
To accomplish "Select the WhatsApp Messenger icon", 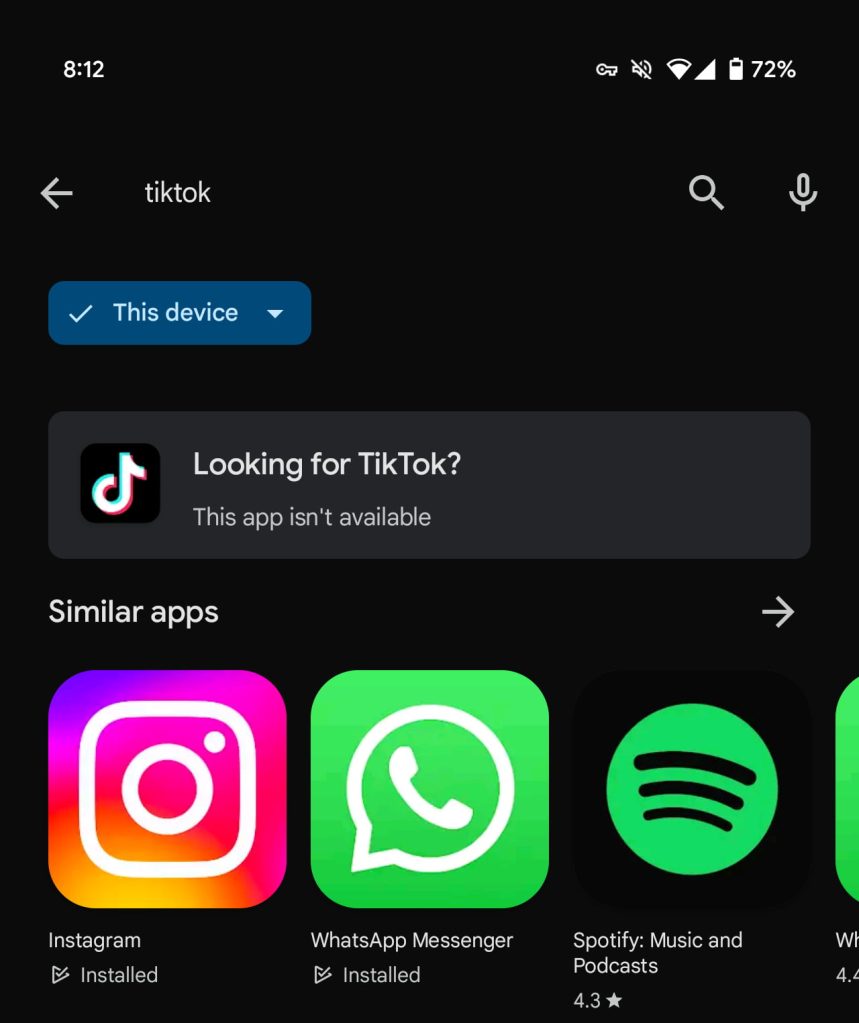I will (429, 788).
